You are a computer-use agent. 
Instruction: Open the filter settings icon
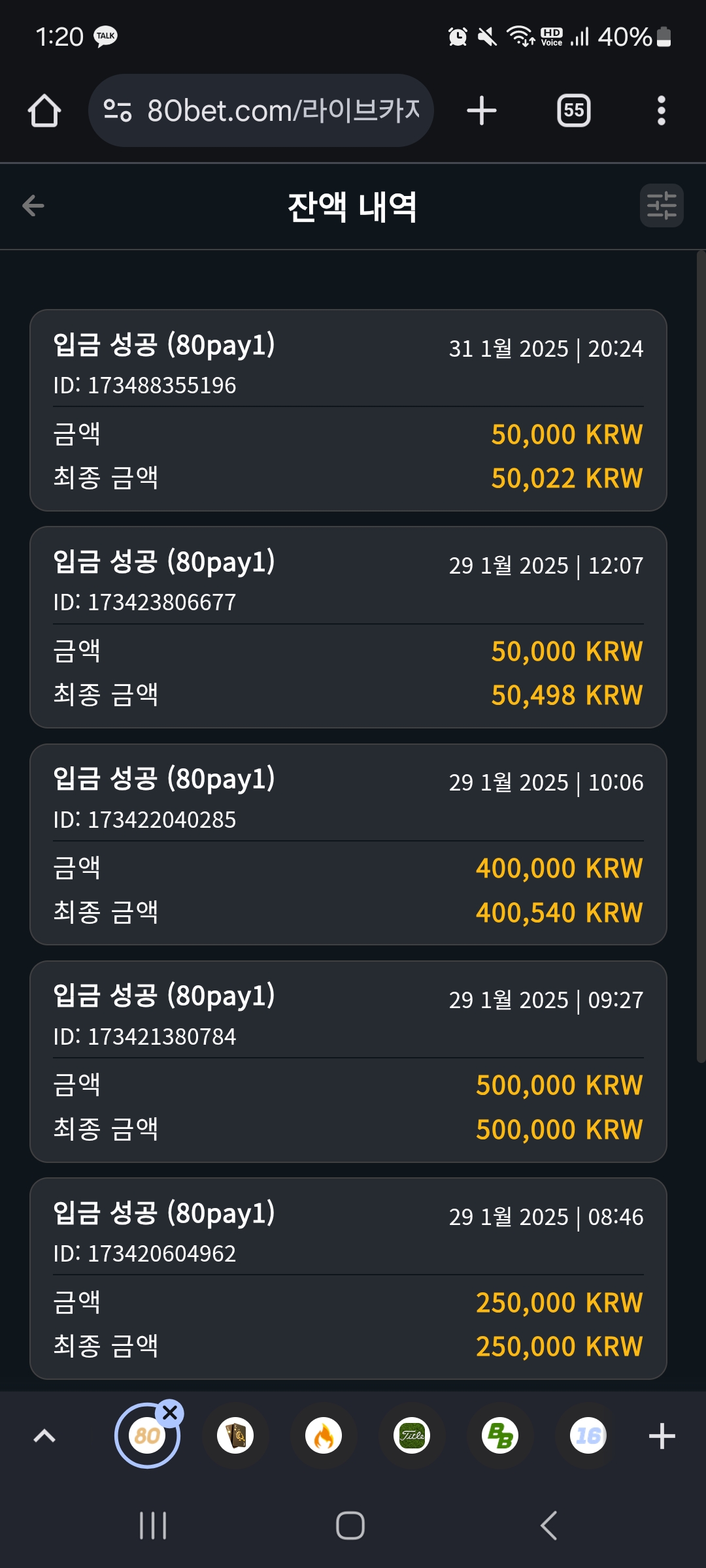(662, 206)
